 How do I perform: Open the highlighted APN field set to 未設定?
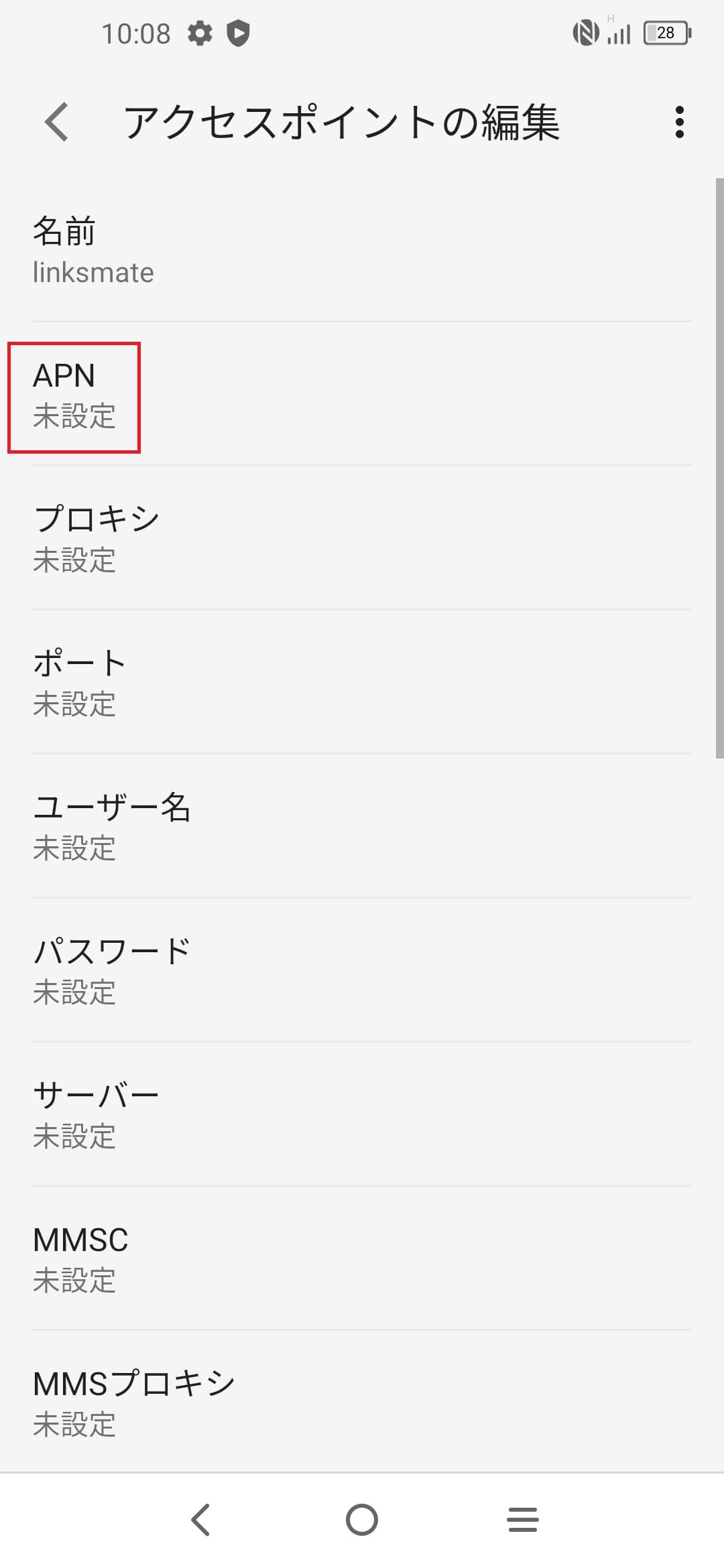(x=362, y=395)
